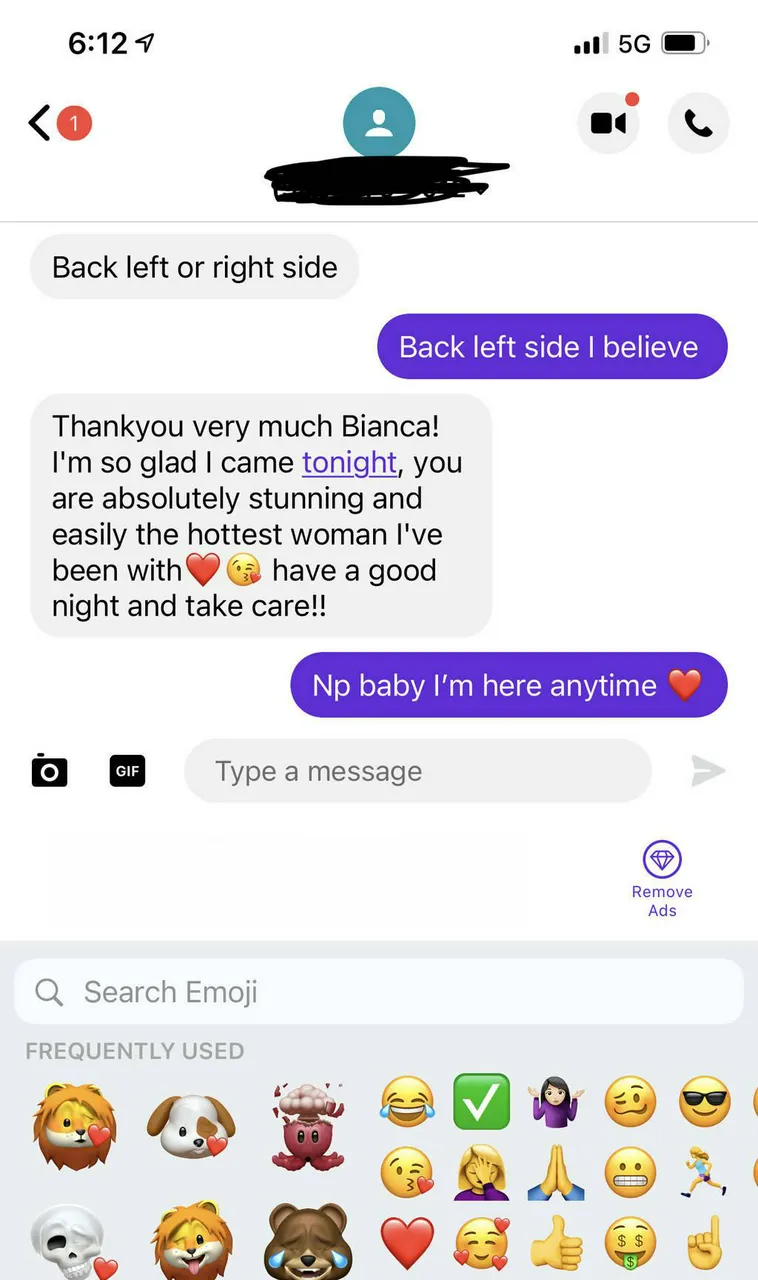Image resolution: width=758 pixels, height=1280 pixels.
Task: Select the magnifying glass in Search Emoji
Action: pos(48,992)
